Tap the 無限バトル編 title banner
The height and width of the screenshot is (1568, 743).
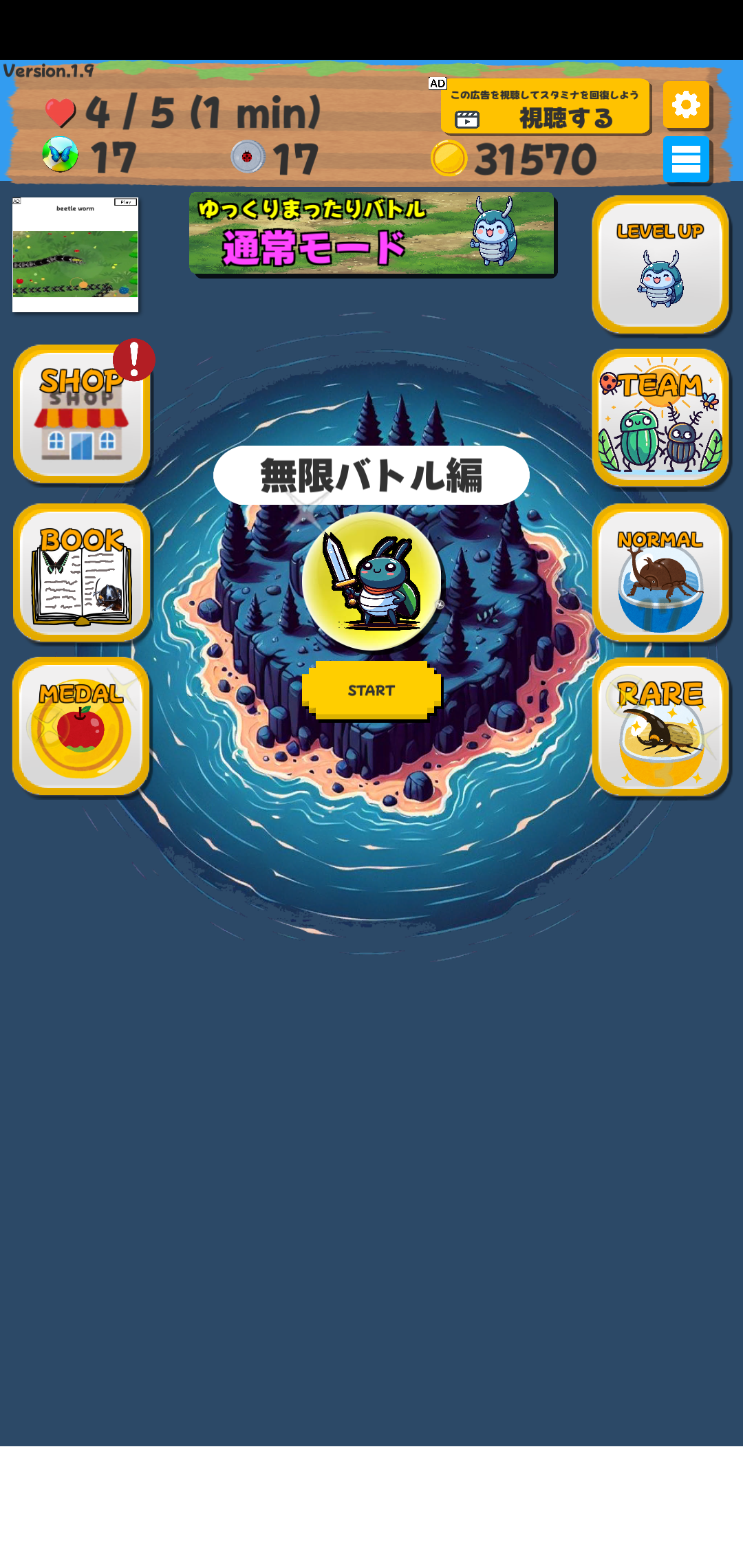(371, 473)
